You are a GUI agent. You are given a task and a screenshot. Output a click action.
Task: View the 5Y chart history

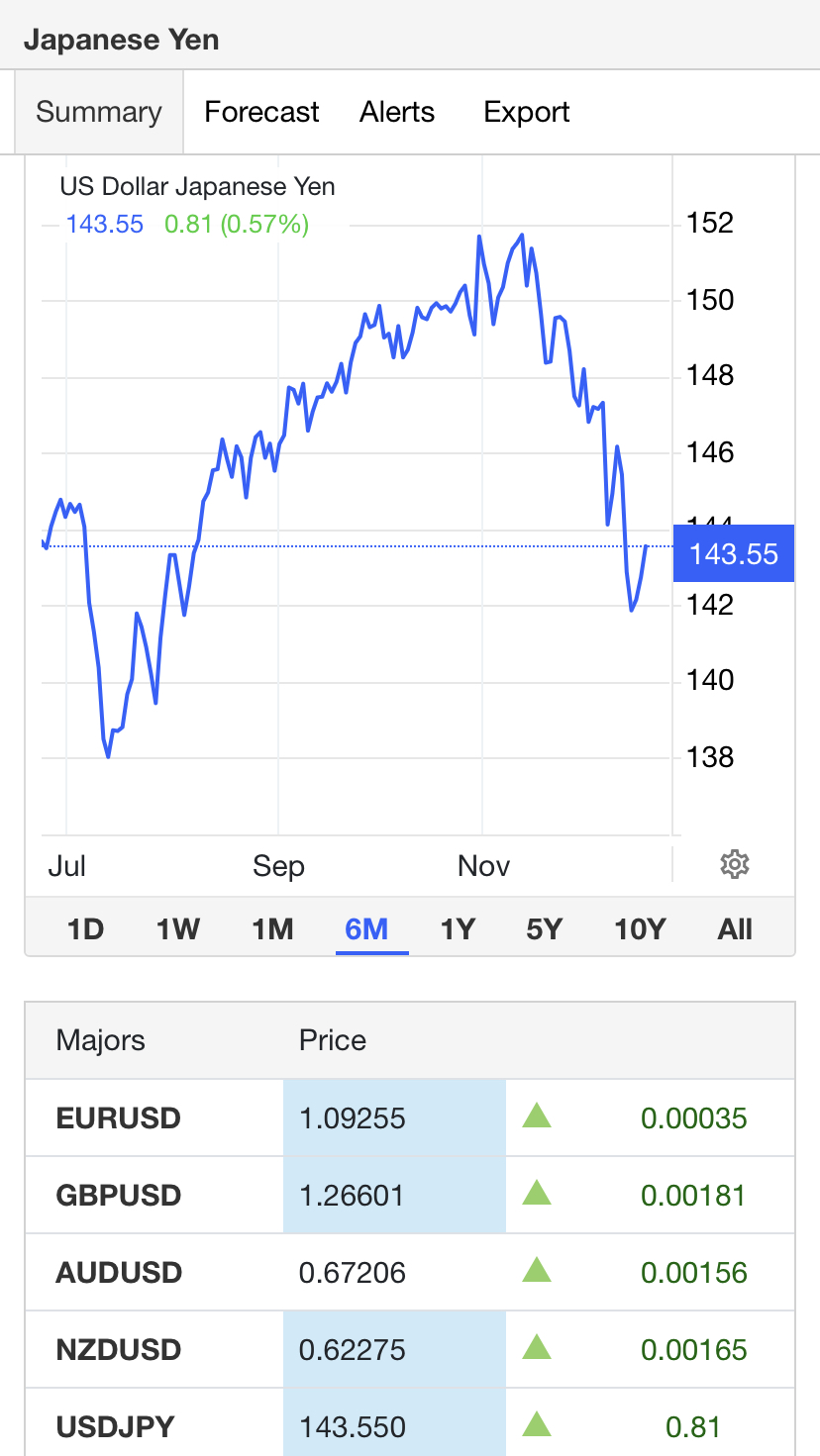point(545,929)
